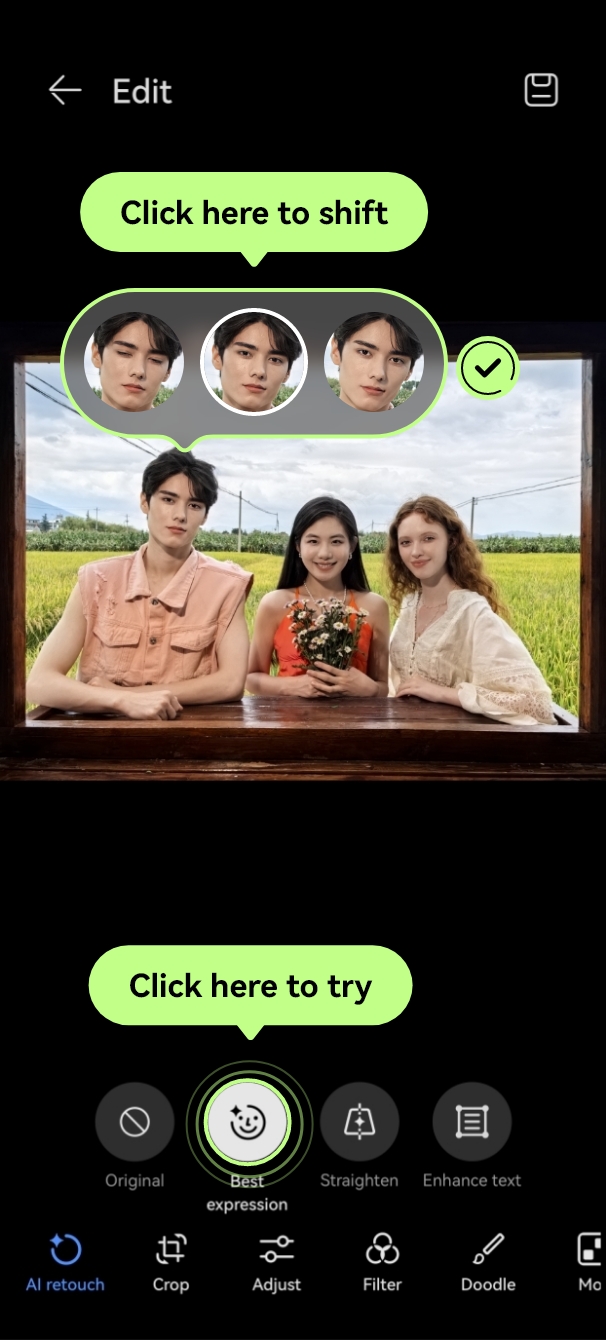Go back from the Edit screen
Image resolution: width=606 pixels, height=1340 pixels.
65,91
